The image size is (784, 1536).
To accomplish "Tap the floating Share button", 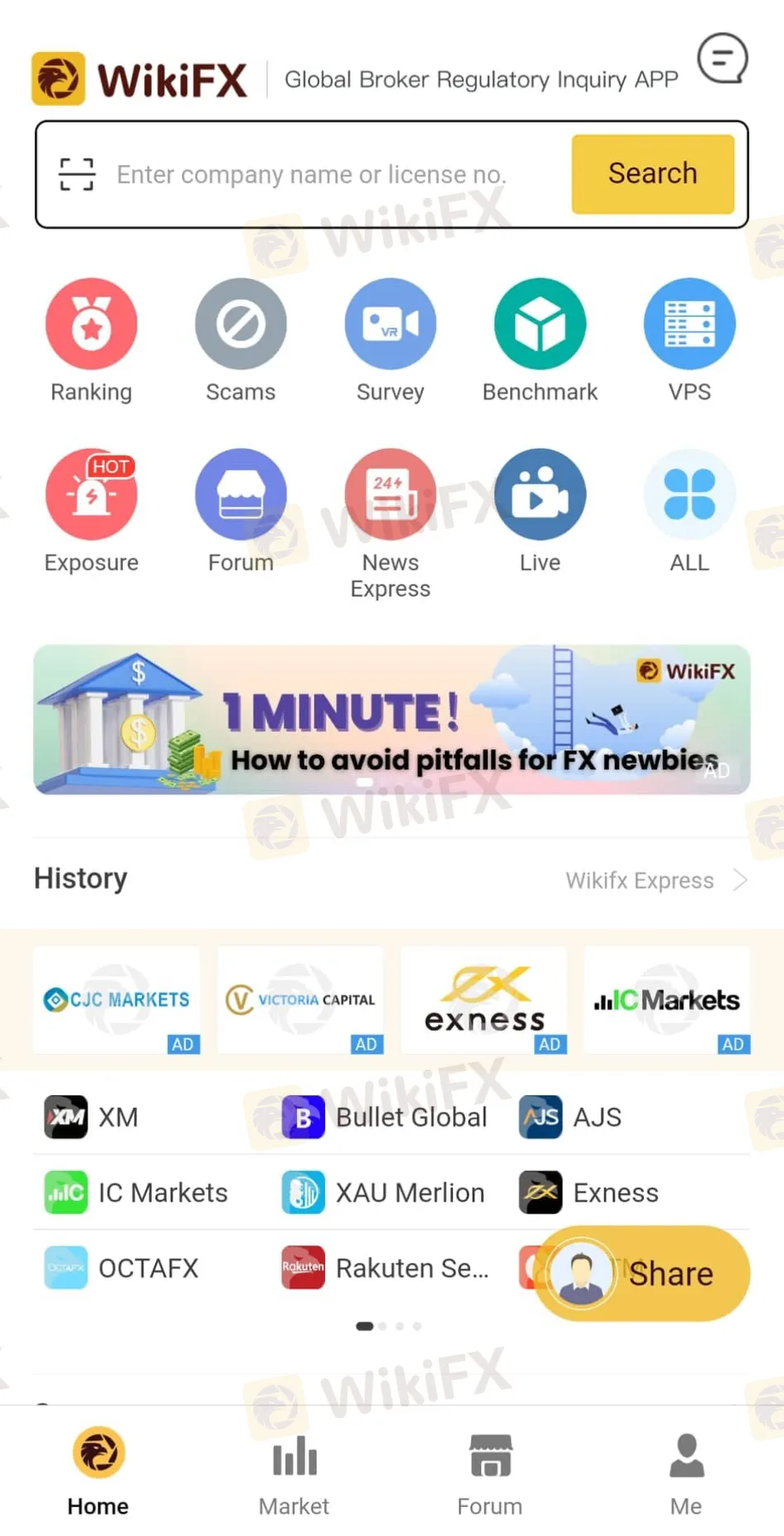I will pyautogui.click(x=644, y=1274).
